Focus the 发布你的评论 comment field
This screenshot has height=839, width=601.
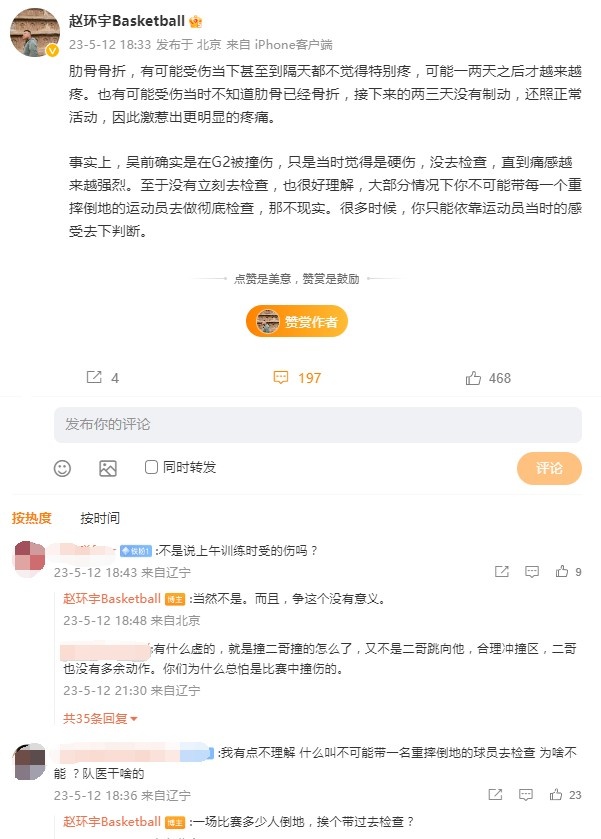[x=318, y=424]
